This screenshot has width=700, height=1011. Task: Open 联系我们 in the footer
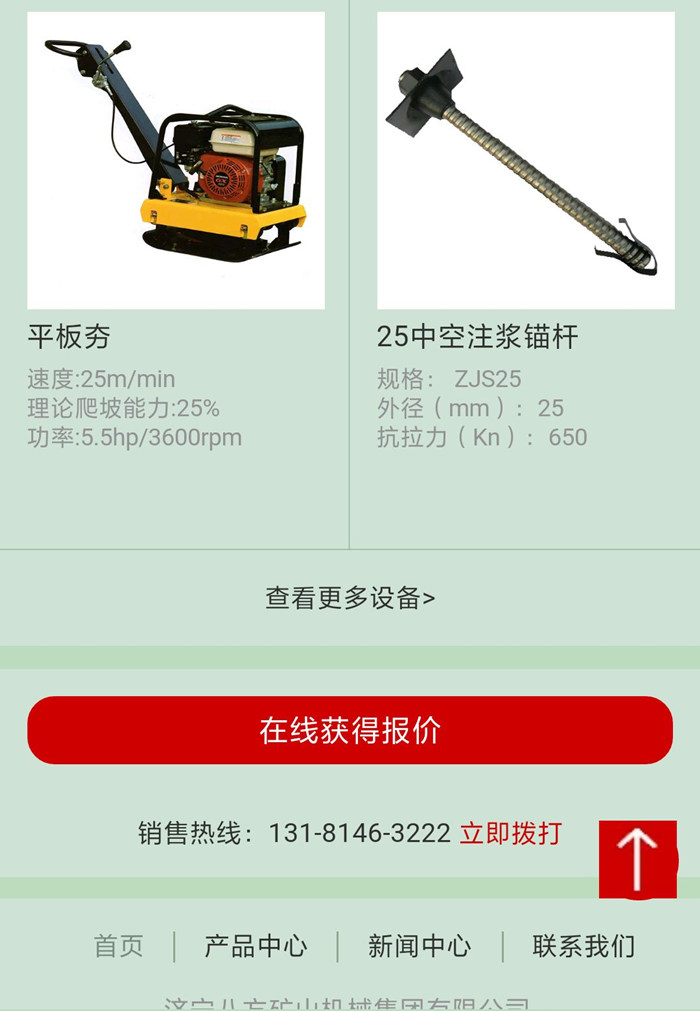pyautogui.click(x=583, y=946)
